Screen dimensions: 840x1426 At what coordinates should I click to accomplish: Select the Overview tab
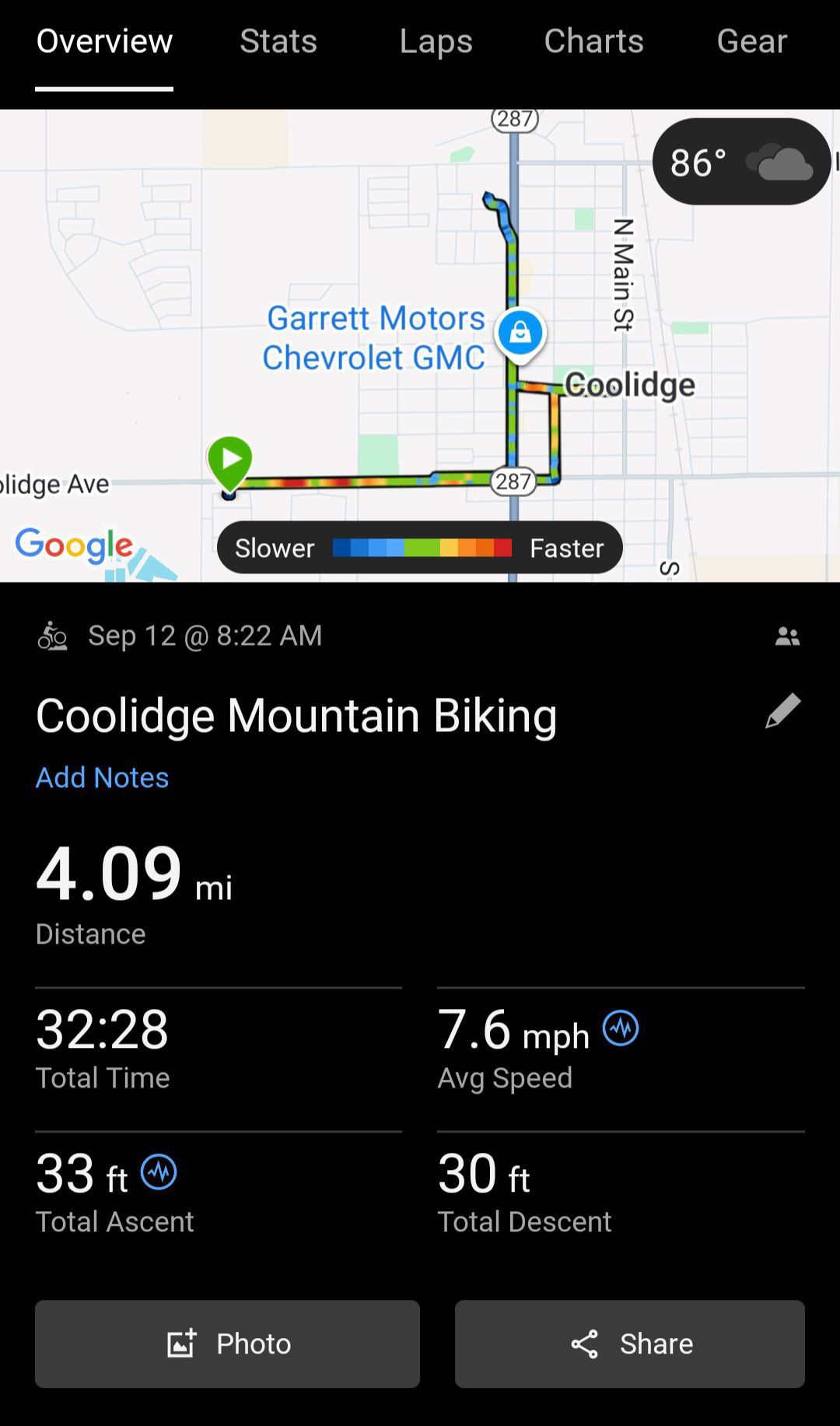[x=104, y=41]
